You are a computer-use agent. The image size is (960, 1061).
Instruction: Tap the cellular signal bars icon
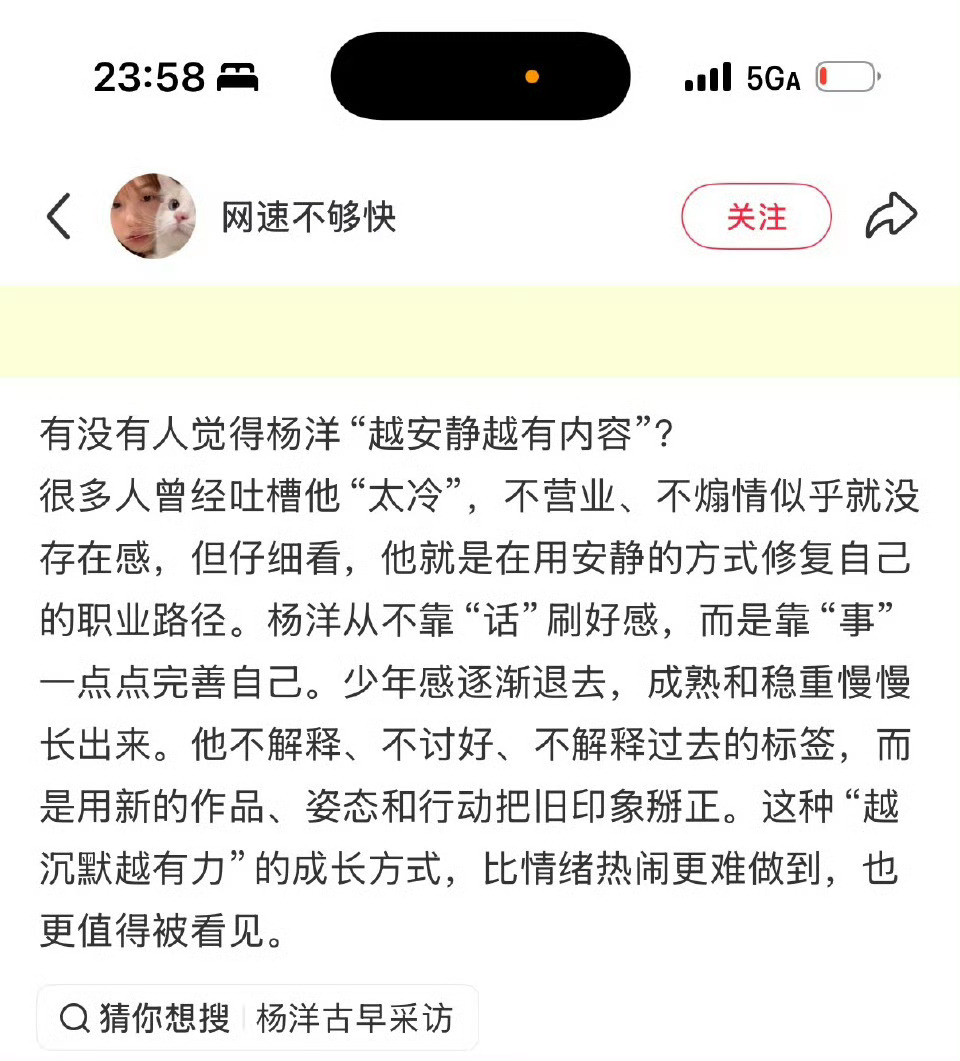point(706,76)
